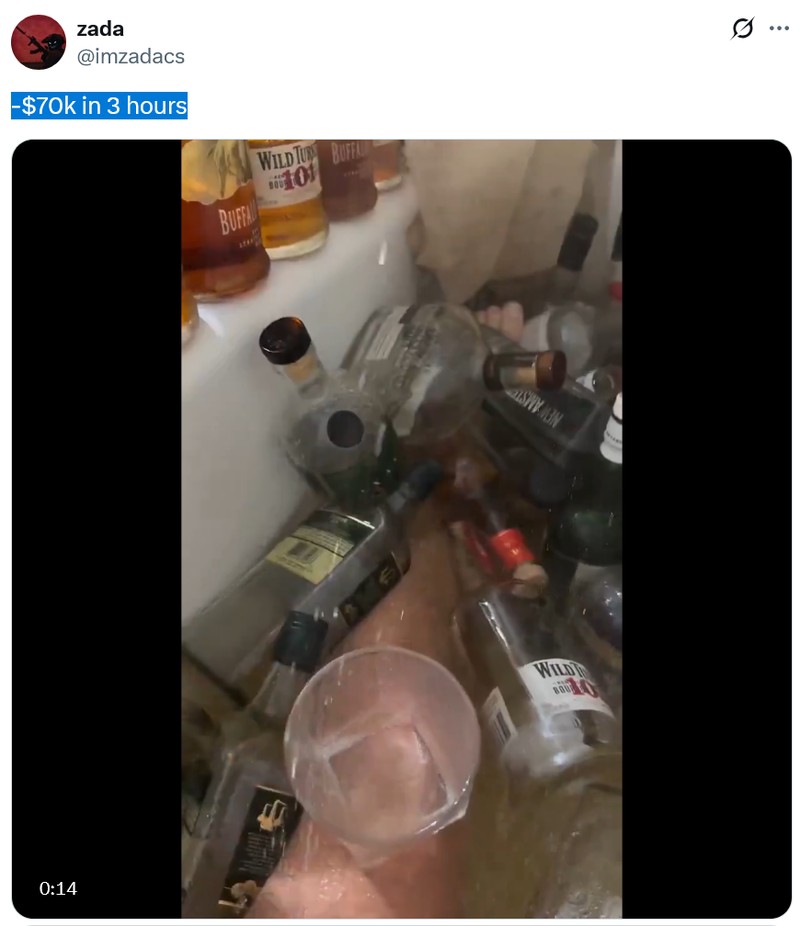Play the 0:14 video in the post

coord(401,528)
